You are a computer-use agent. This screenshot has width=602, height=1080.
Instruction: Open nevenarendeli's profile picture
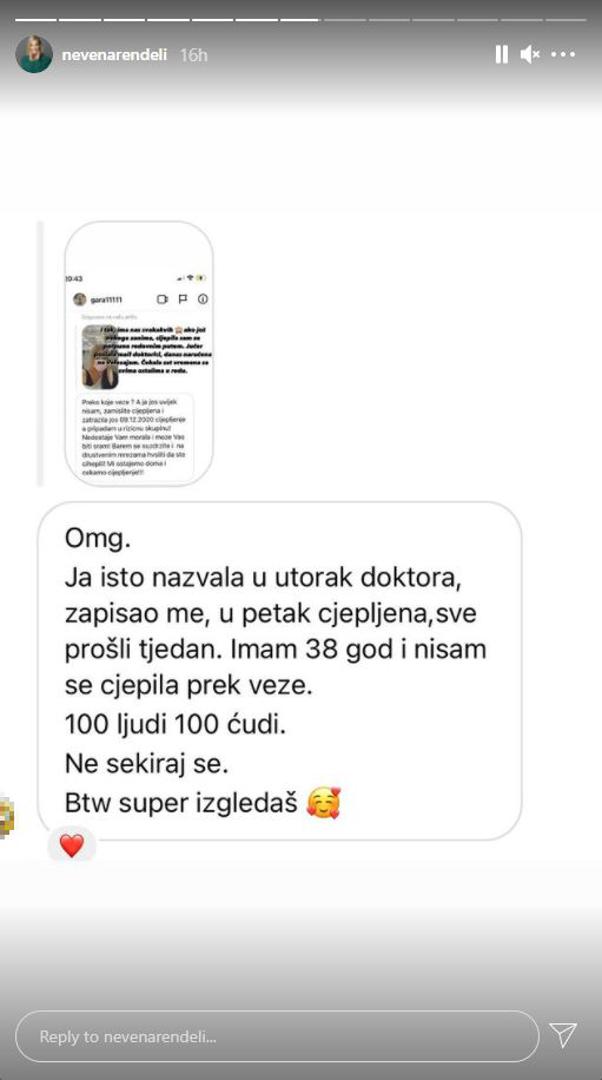[x=34, y=55]
